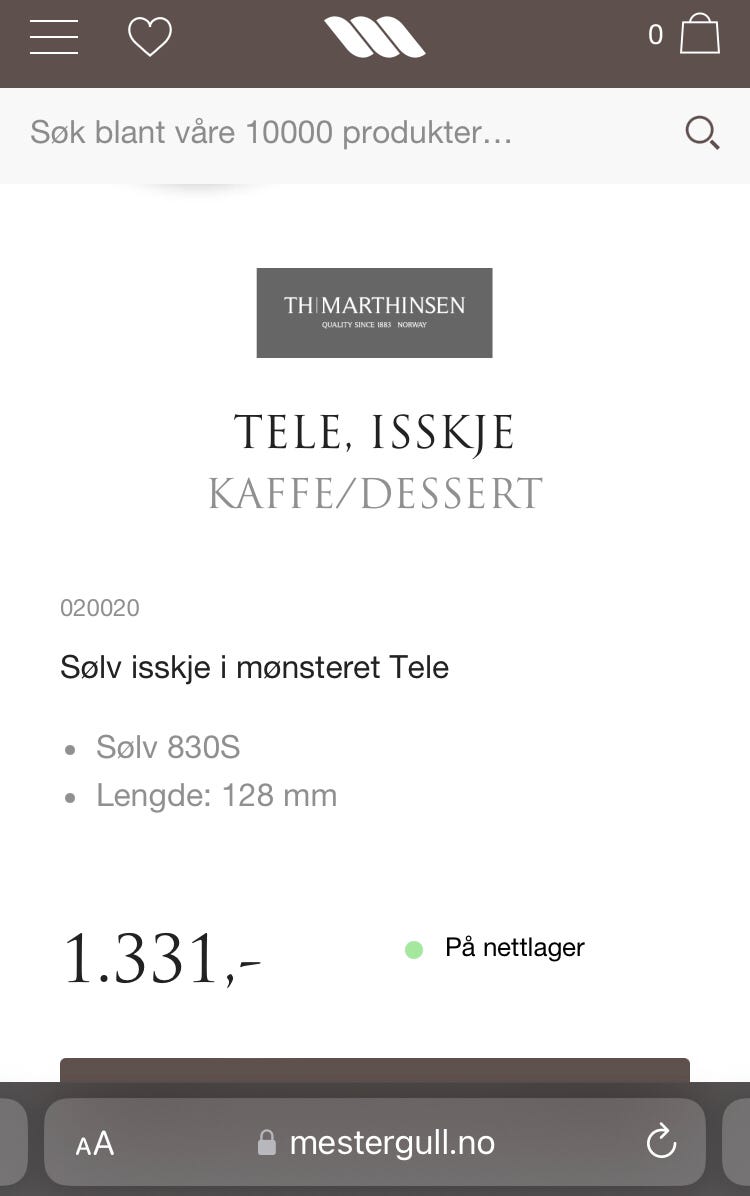This screenshot has height=1196, width=750.
Task: Tap the AA text size icon
Action: (x=93, y=1142)
